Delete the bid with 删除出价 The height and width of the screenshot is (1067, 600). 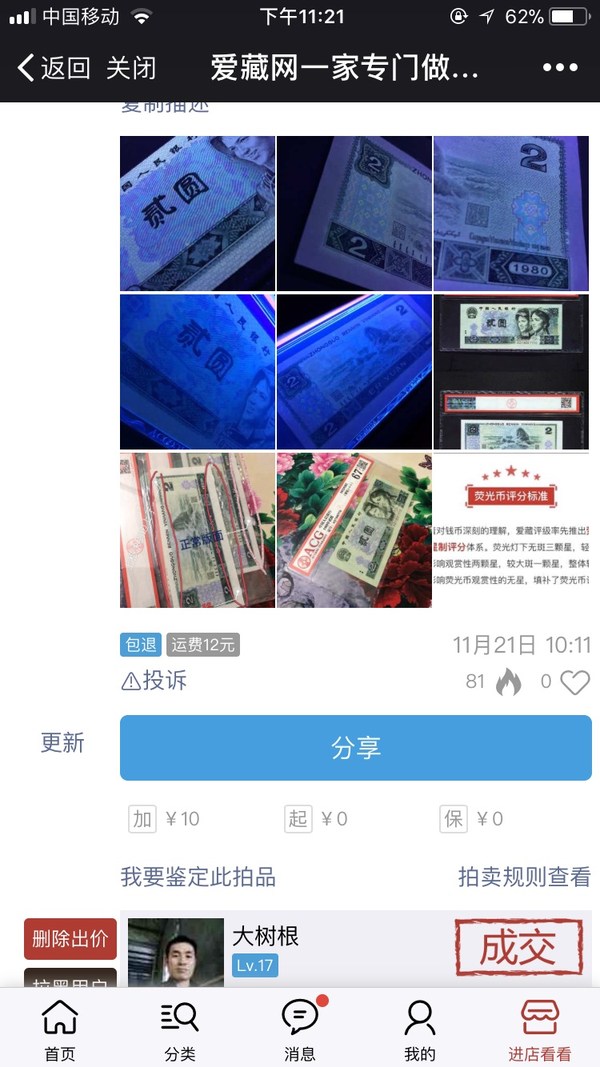[70, 938]
